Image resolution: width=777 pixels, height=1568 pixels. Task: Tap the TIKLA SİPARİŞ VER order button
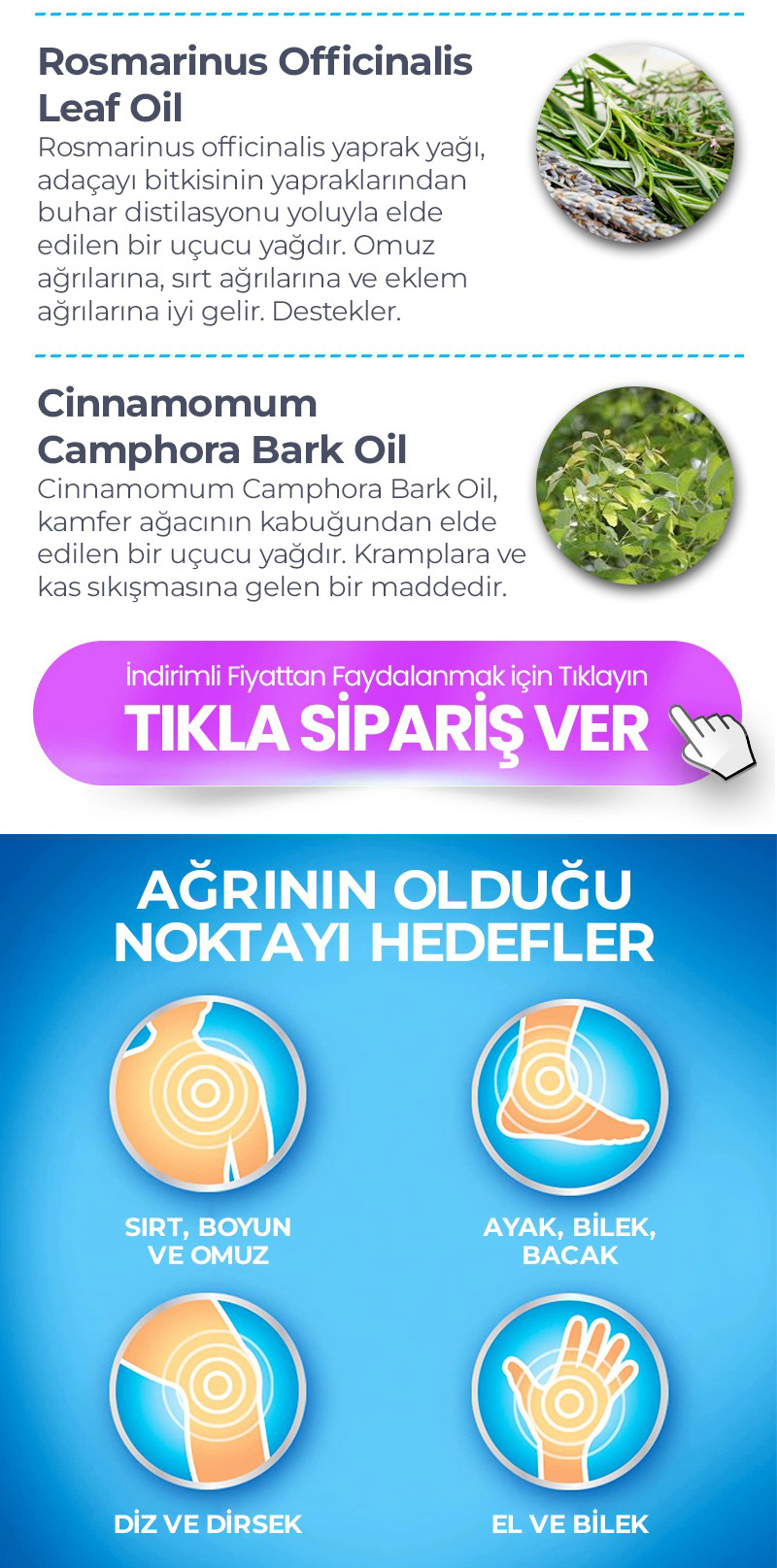tap(387, 714)
